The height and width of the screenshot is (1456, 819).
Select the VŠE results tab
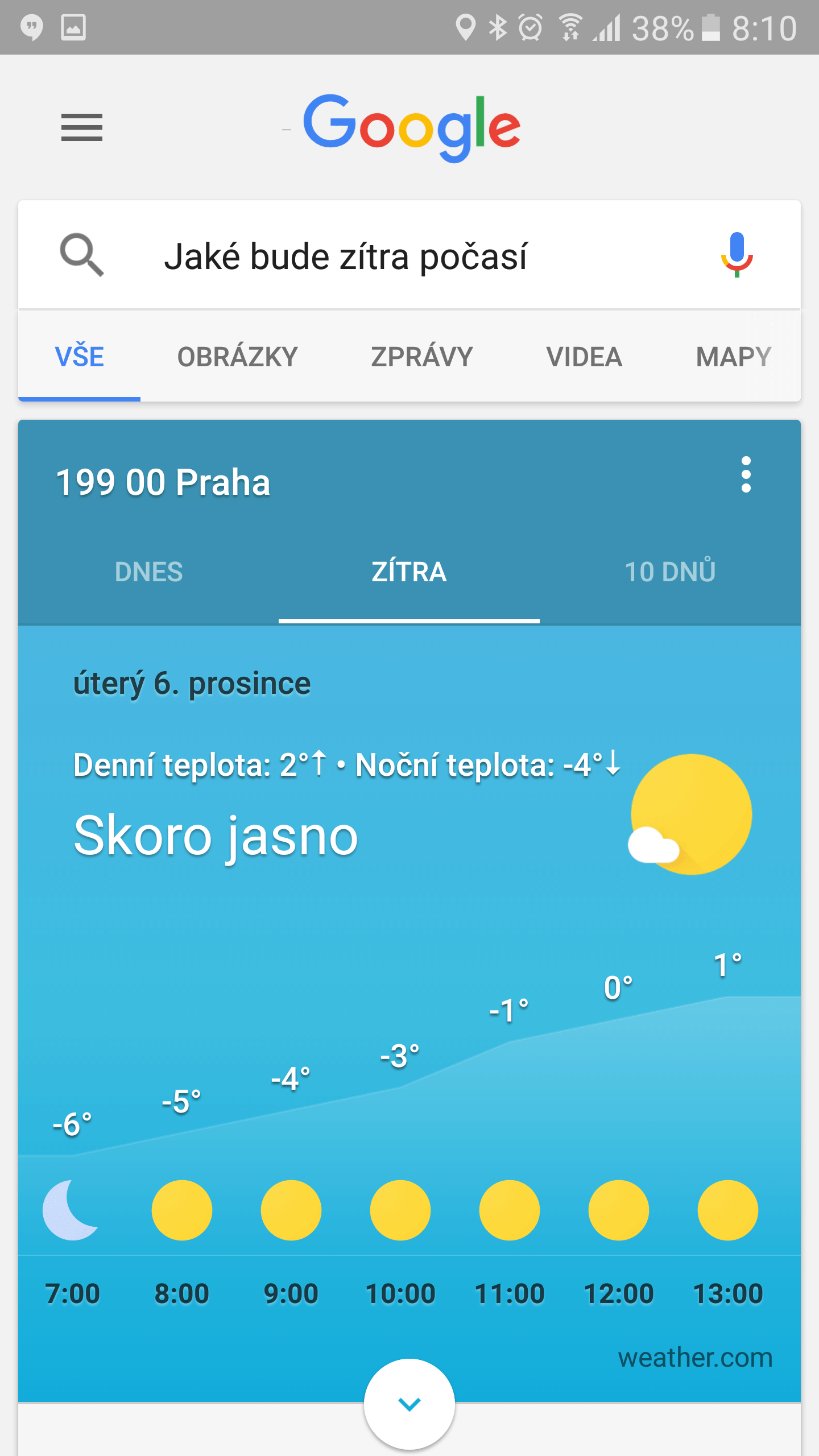pos(80,357)
